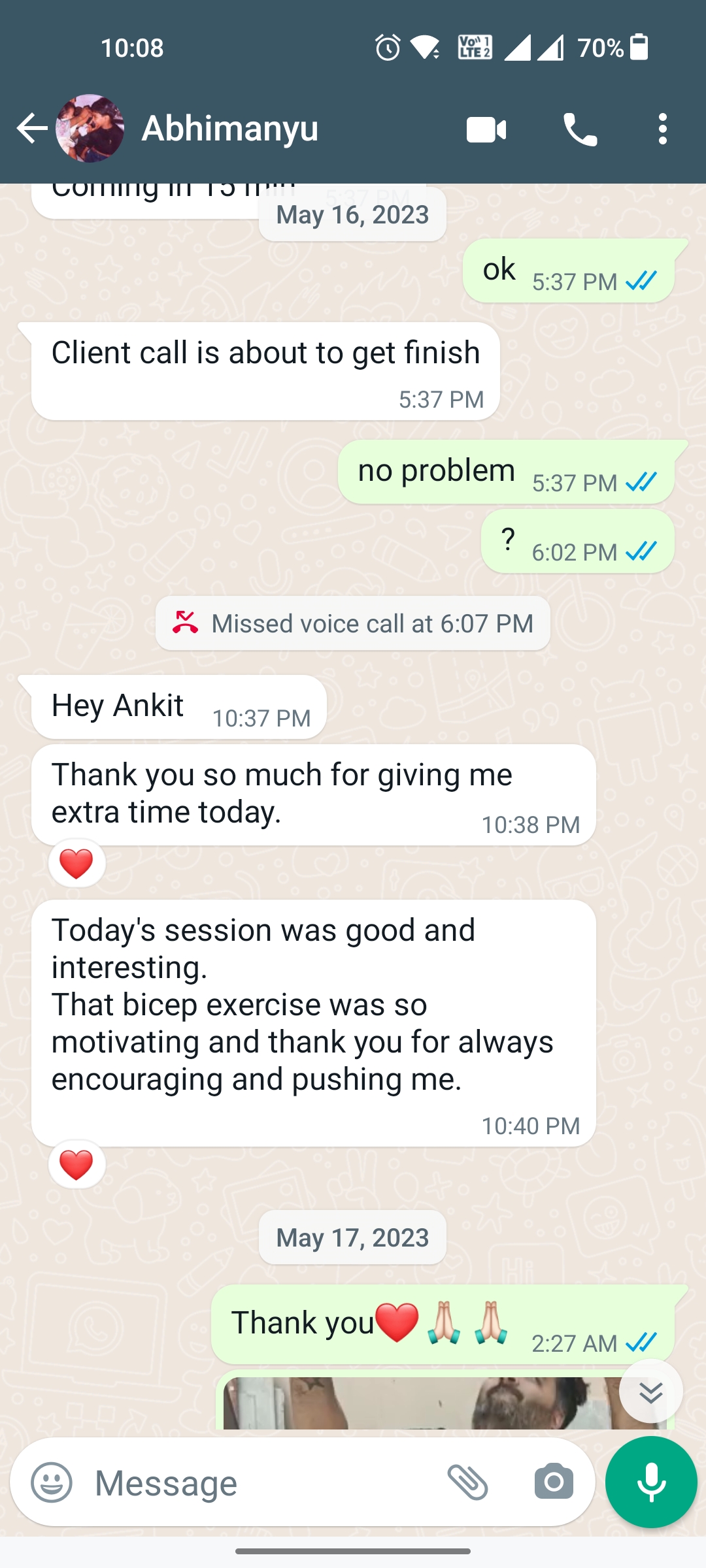Open the camera to send a photo
Screen dimensions: 706x1568
pyautogui.click(x=554, y=1482)
